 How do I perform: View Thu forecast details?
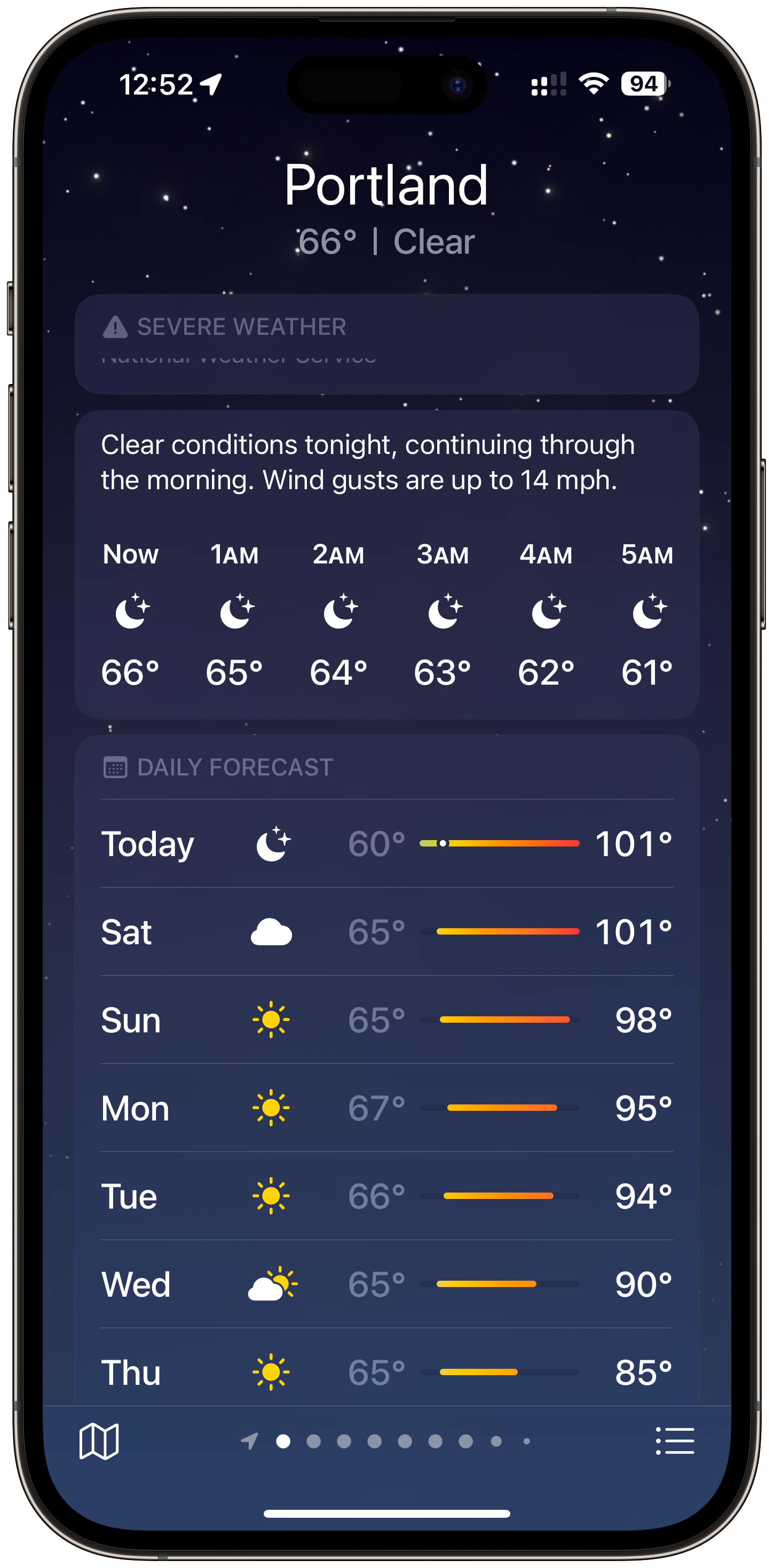(386, 1372)
